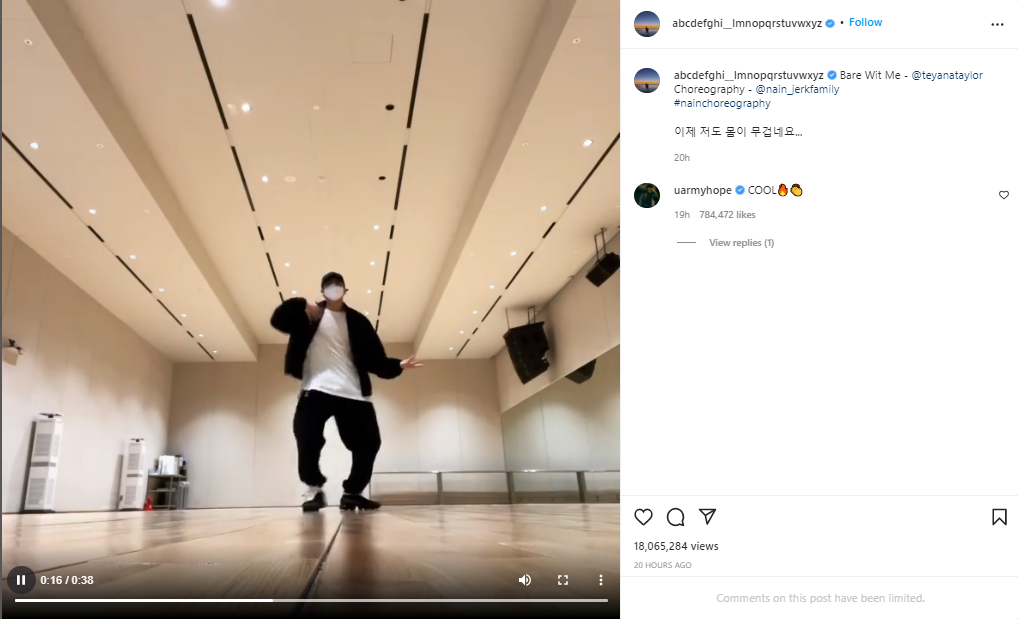Open the poster's profile picture in the header

click(x=647, y=23)
